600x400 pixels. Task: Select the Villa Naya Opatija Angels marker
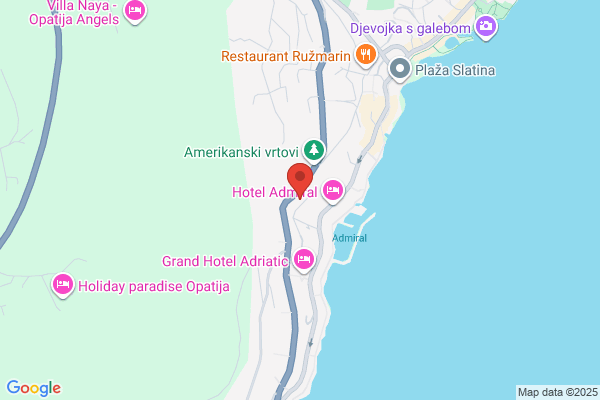coord(137,12)
